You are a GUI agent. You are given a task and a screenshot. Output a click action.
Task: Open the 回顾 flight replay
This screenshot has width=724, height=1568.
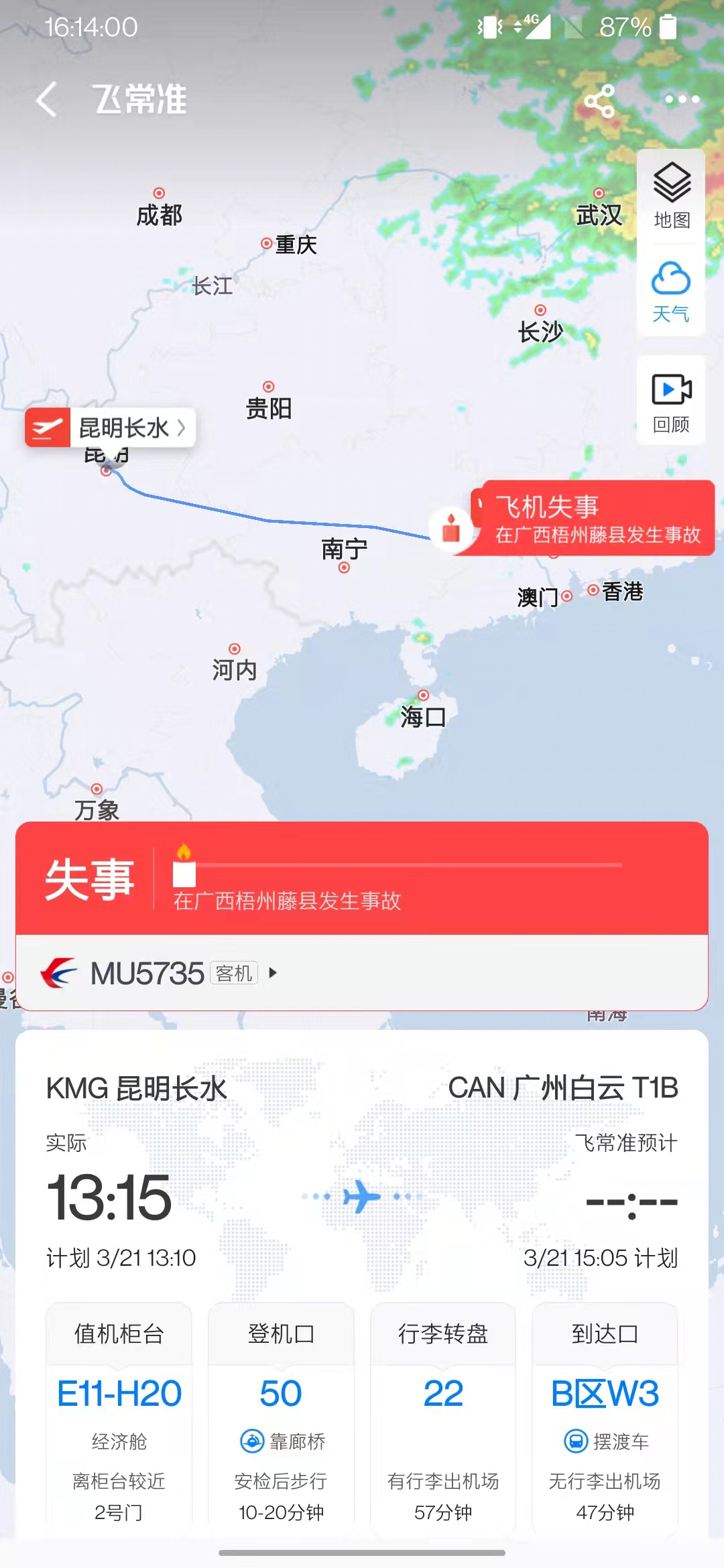(x=671, y=401)
